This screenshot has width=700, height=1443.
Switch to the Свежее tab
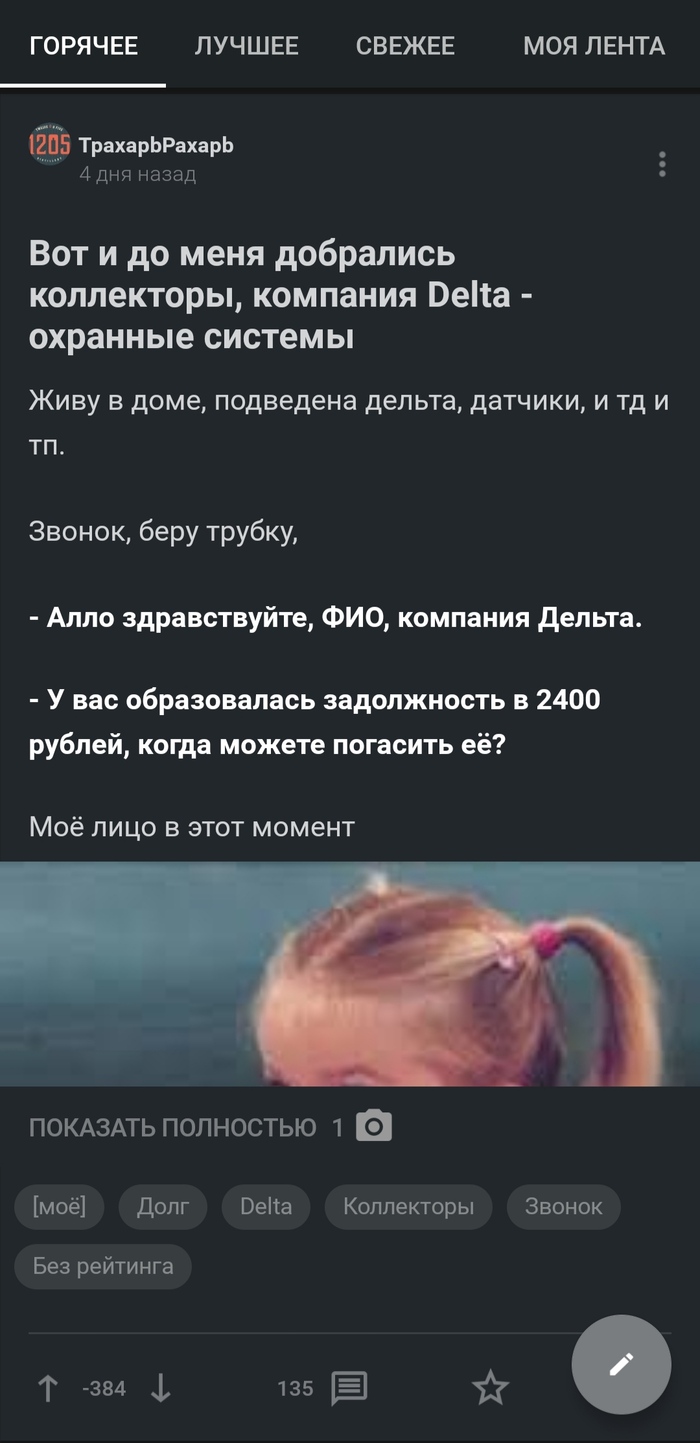click(405, 46)
